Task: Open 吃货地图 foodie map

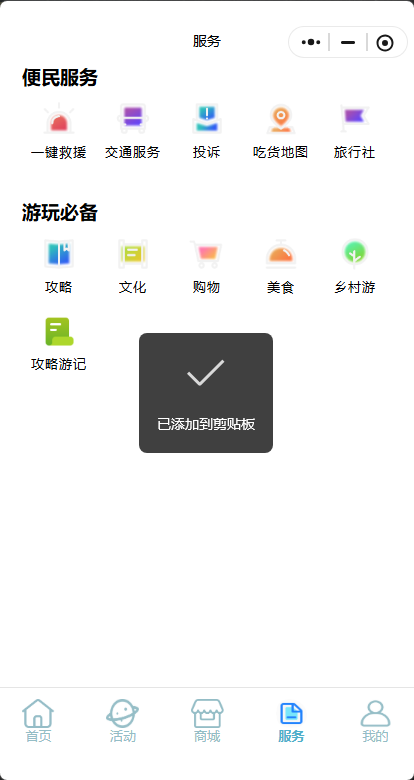Action: click(x=281, y=131)
